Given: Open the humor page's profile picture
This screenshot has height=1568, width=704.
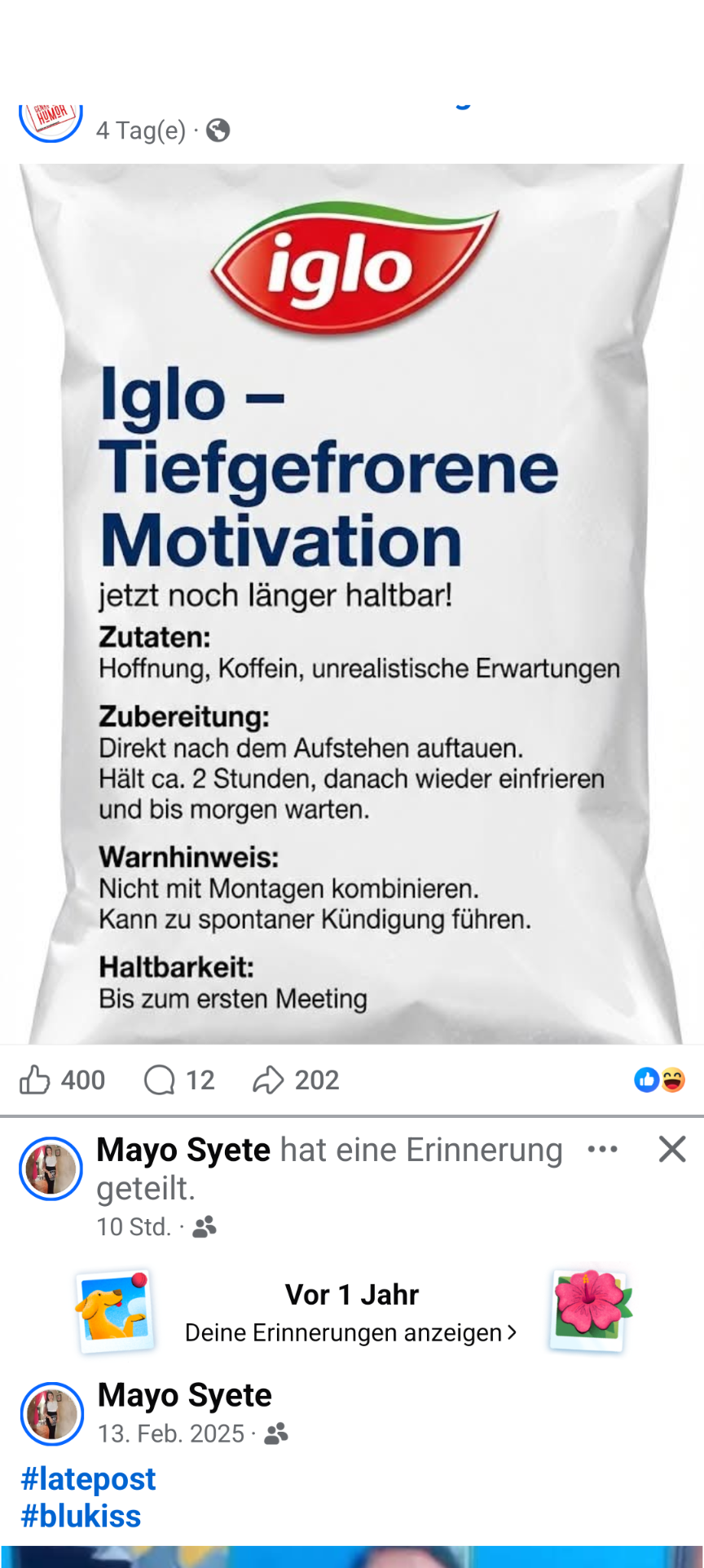Looking at the screenshot, I should pos(51,121).
